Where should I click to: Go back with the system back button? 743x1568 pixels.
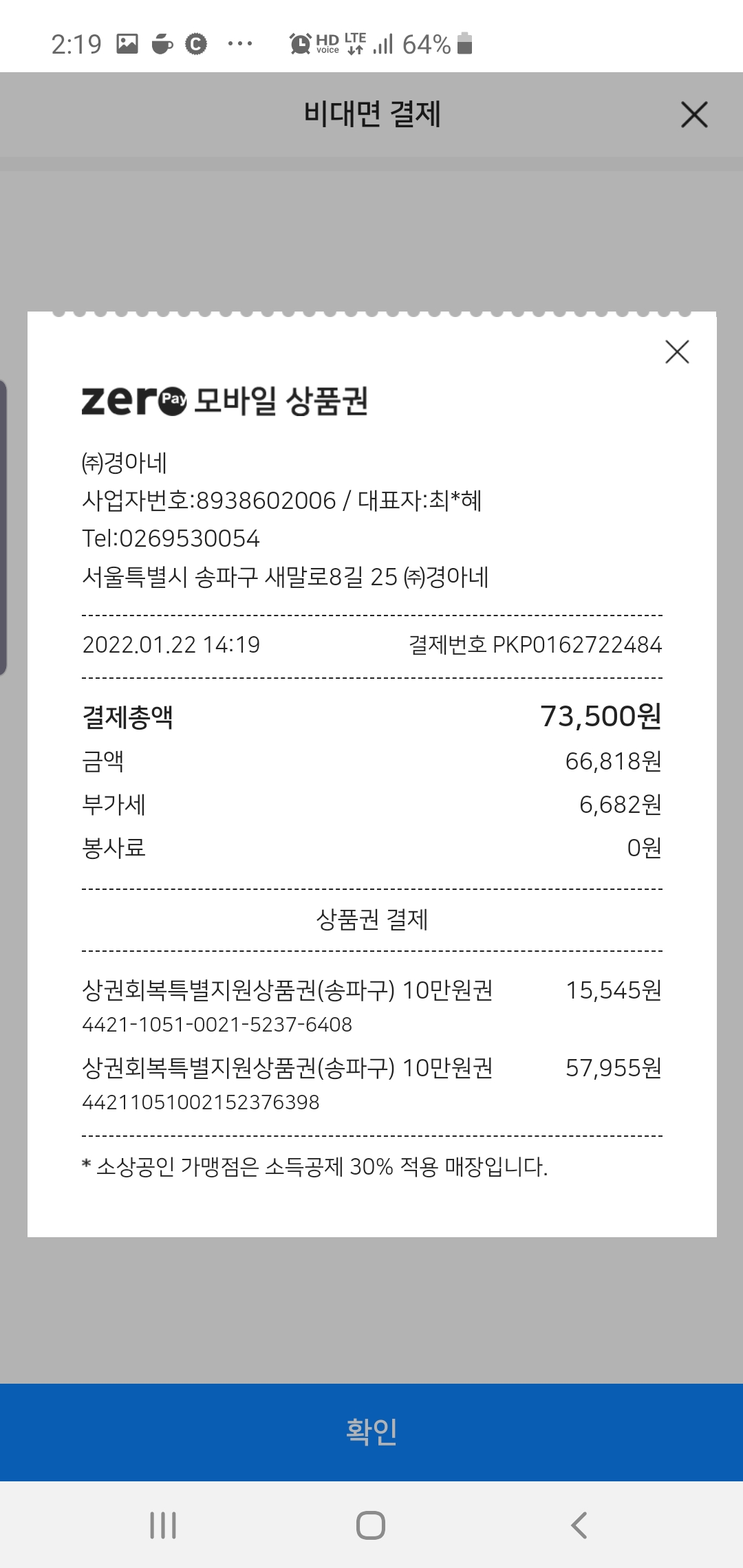pos(579,1525)
